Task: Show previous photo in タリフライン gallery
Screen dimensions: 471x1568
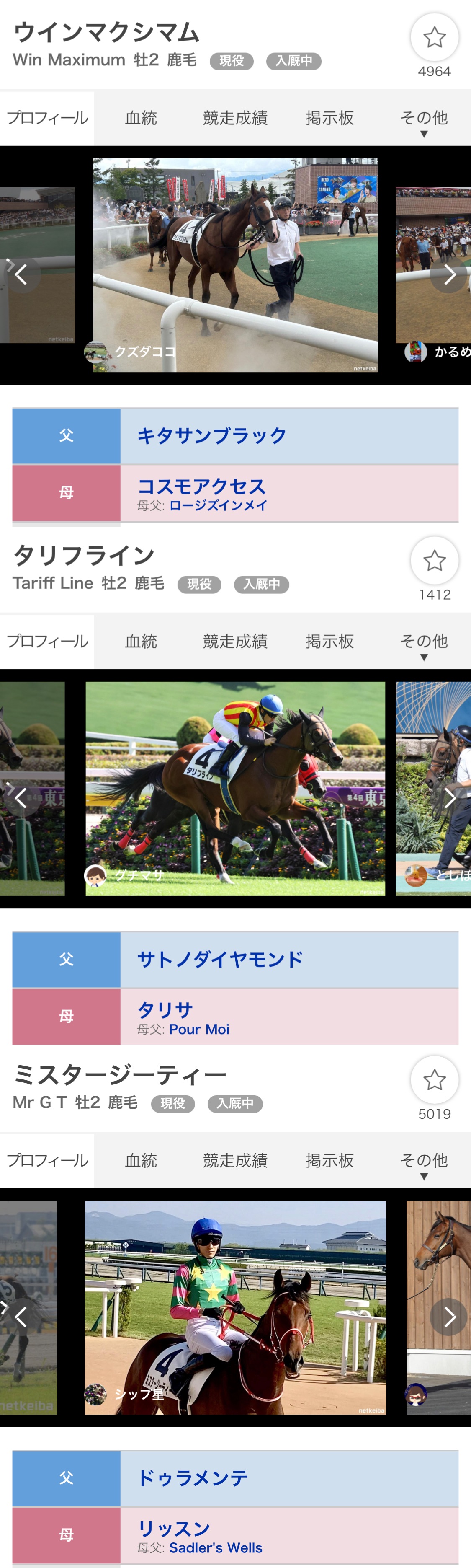Action: pyautogui.click(x=21, y=797)
